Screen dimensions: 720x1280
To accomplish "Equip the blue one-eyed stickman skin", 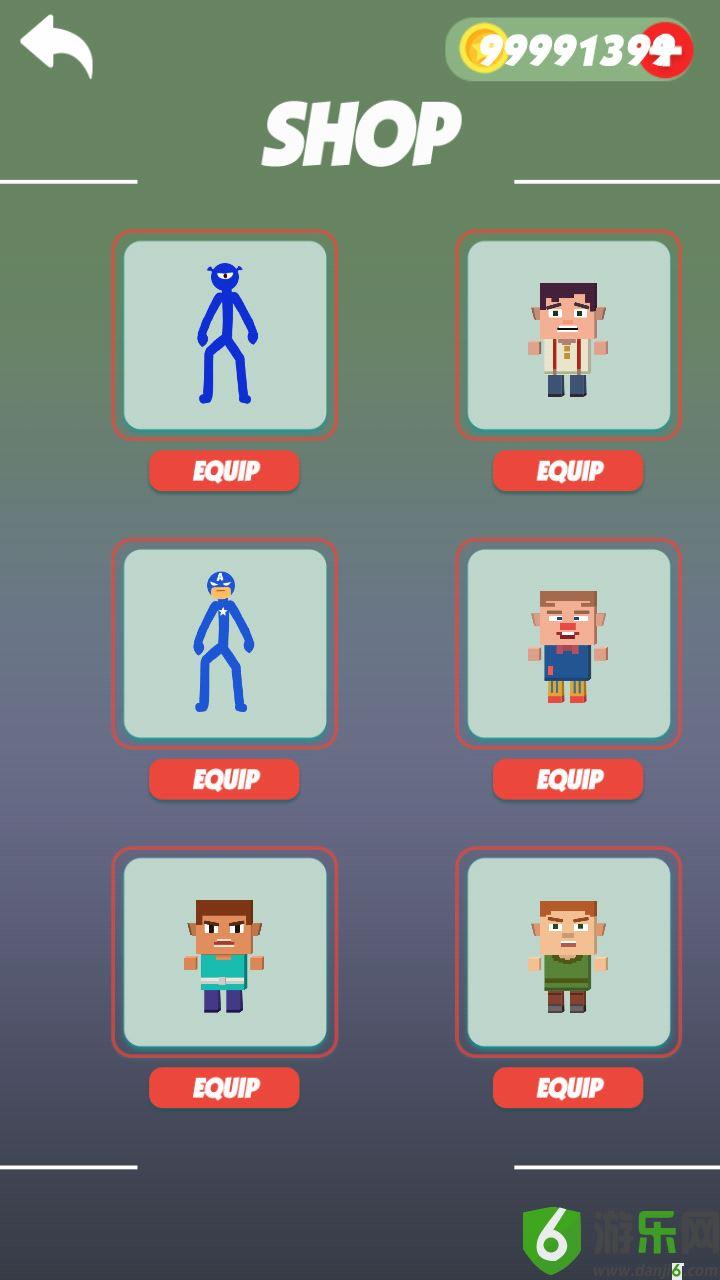I will click(x=224, y=471).
